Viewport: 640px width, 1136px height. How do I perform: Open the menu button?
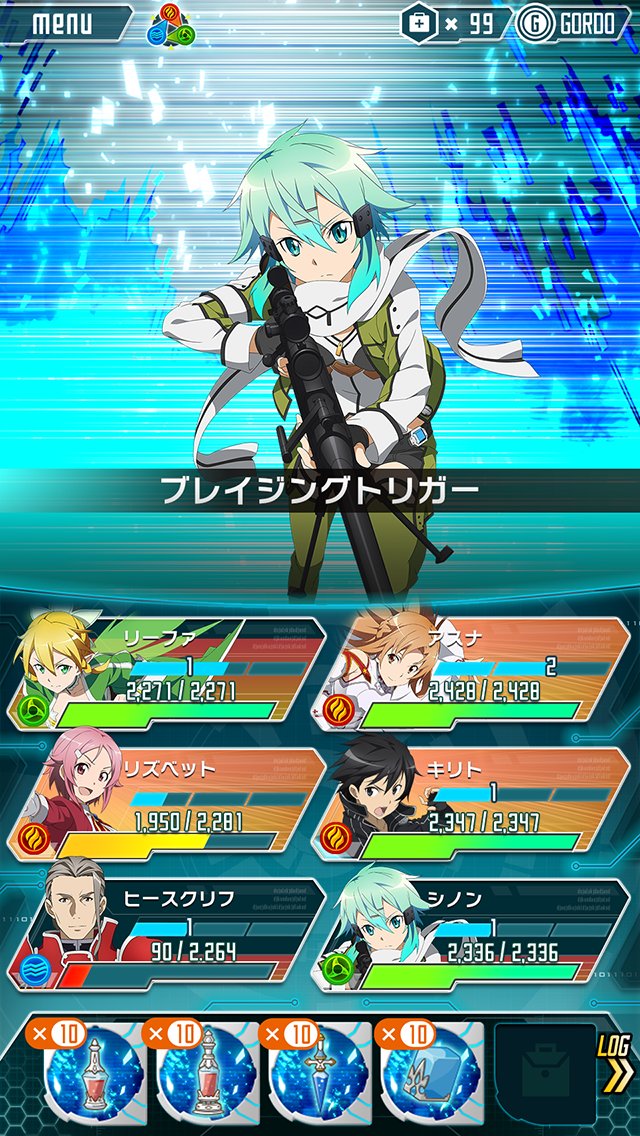click(x=62, y=23)
